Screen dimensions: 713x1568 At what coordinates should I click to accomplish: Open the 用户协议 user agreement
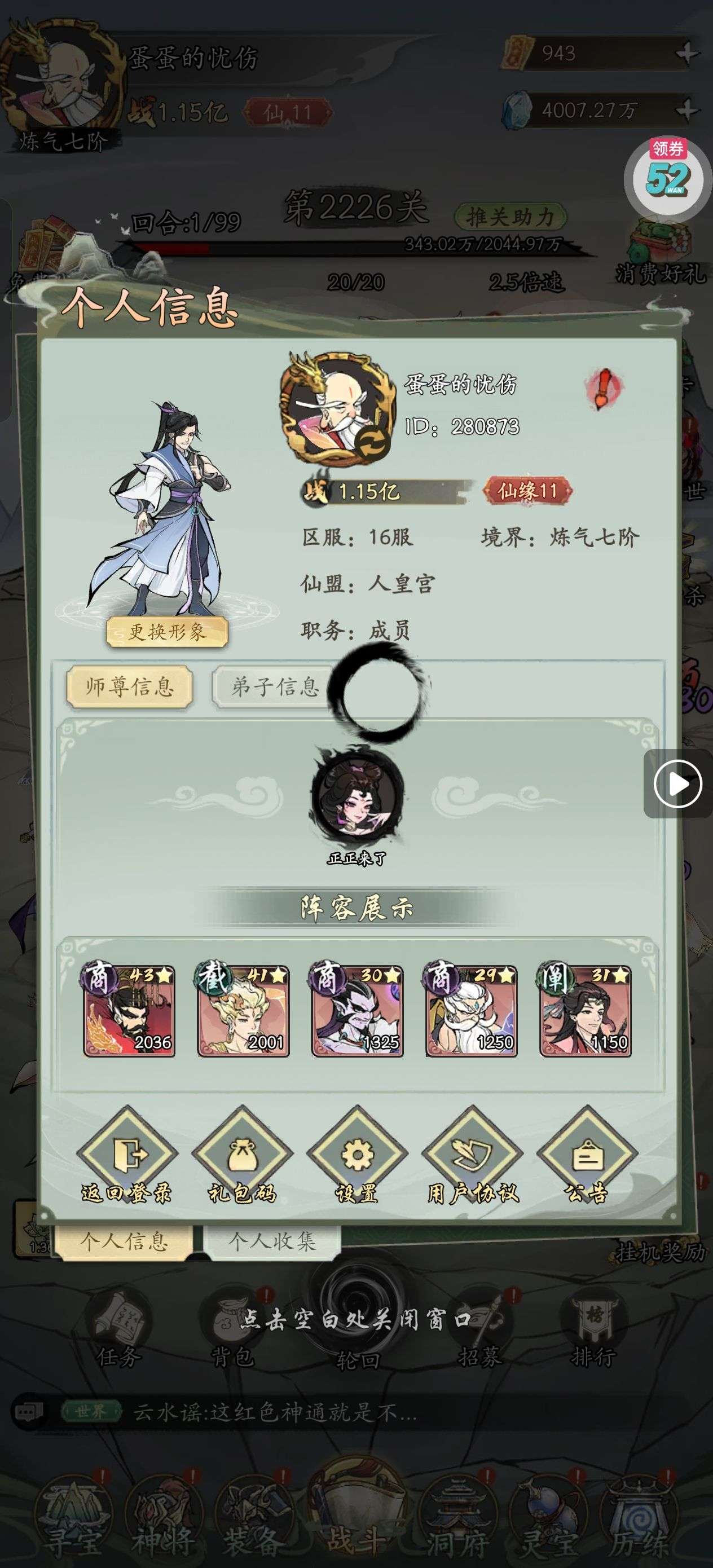tap(473, 1160)
